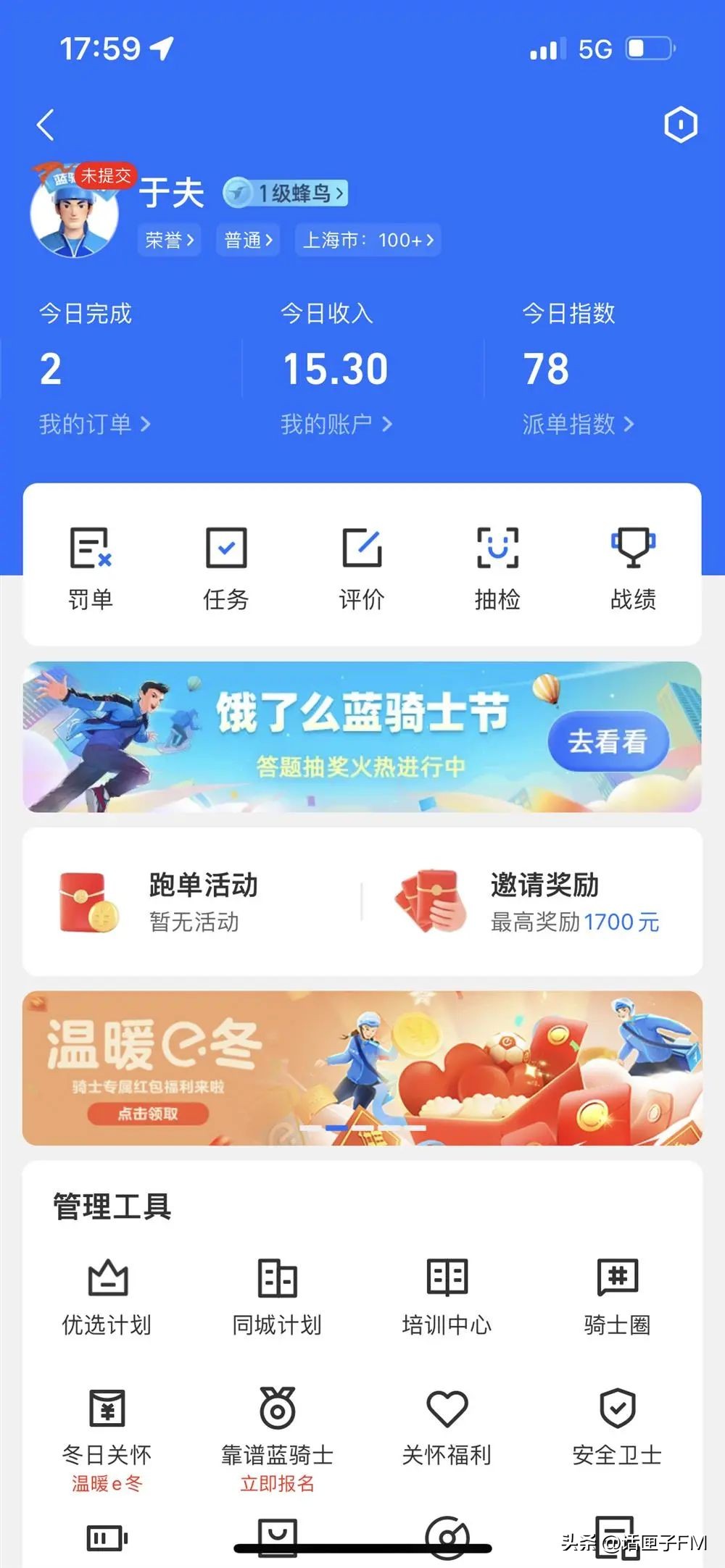
Task: Expand the 普通 status chevron
Action: tap(246, 240)
